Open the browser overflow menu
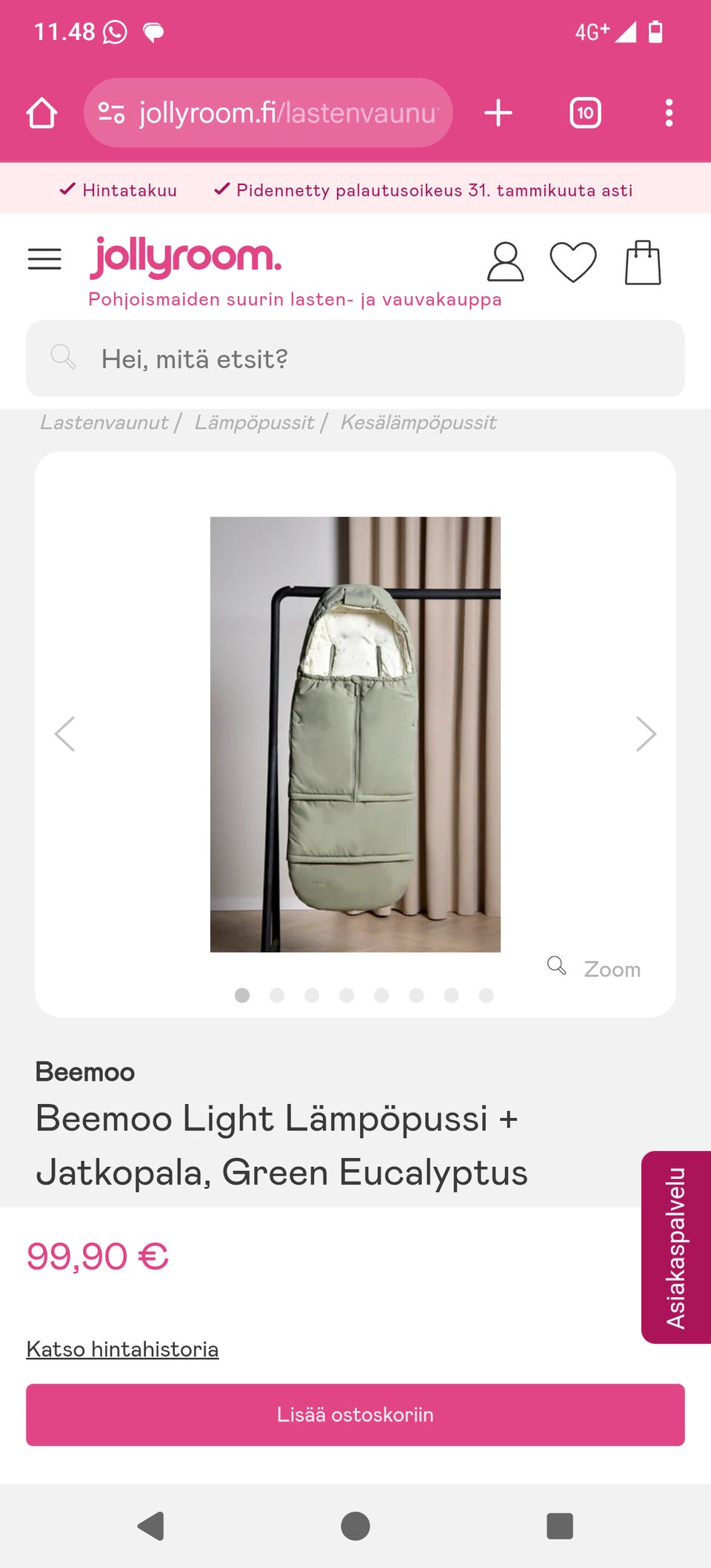The image size is (711, 1568). click(669, 113)
